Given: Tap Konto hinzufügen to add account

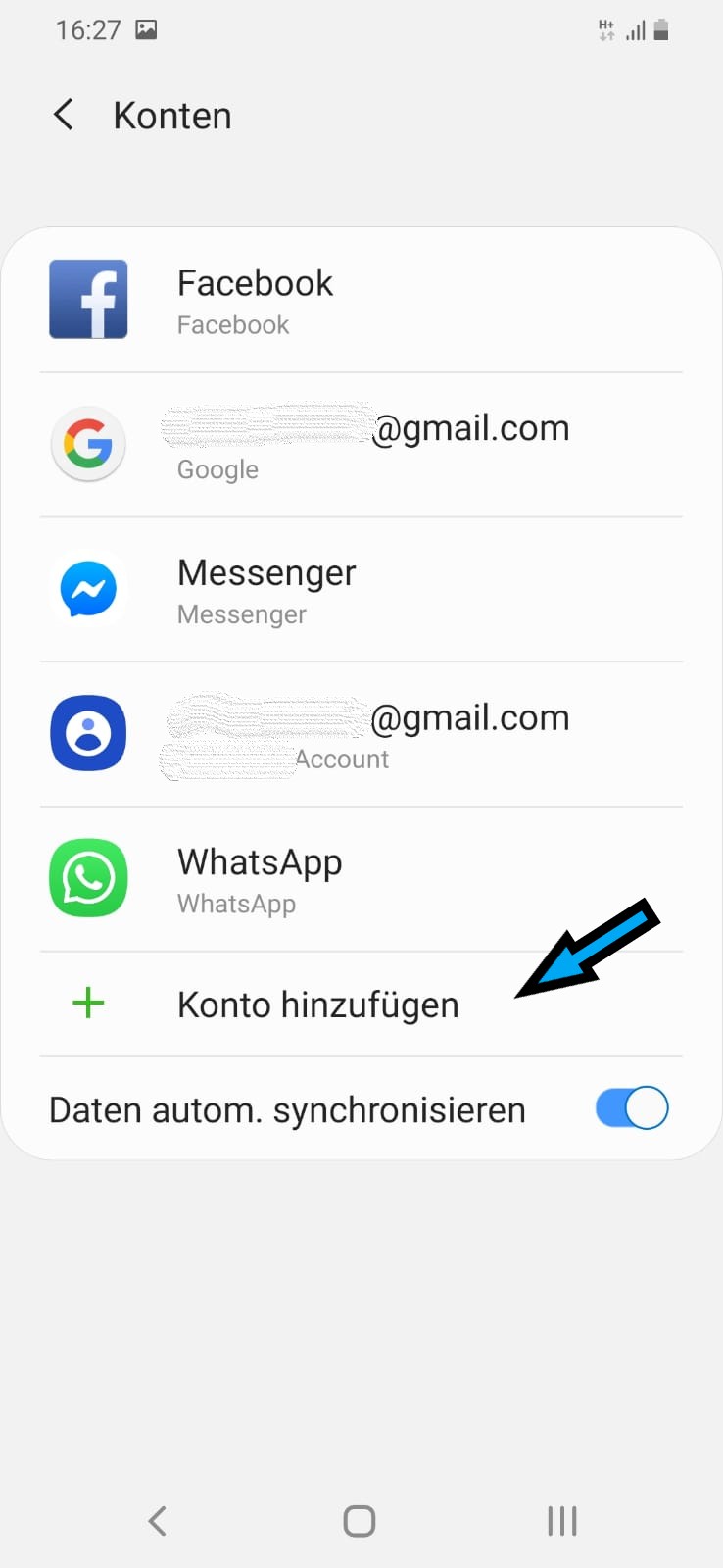Looking at the screenshot, I should click(x=317, y=1004).
